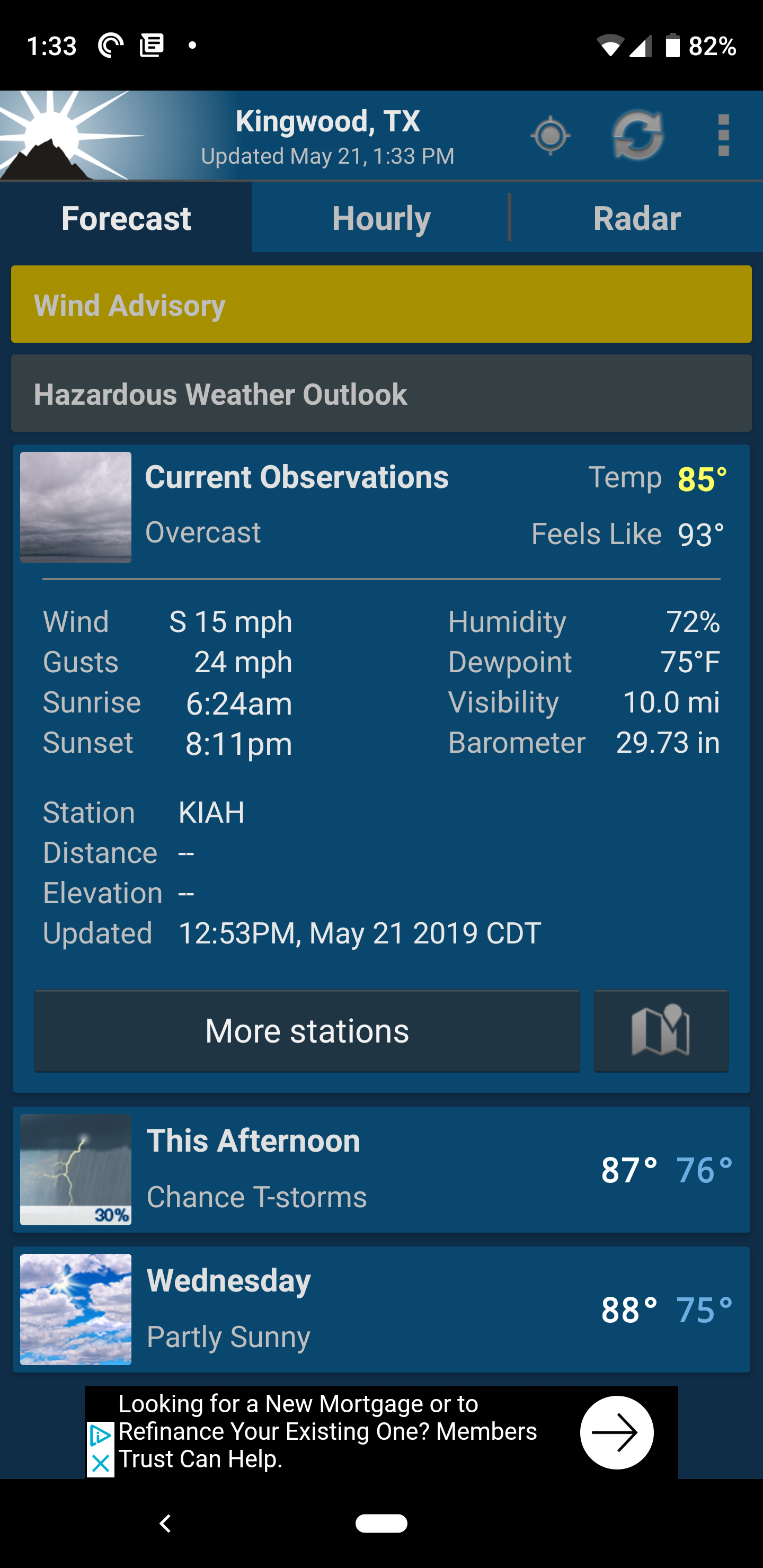Switch to the Hourly tab
Screen dimensions: 763x1568
coord(380,218)
